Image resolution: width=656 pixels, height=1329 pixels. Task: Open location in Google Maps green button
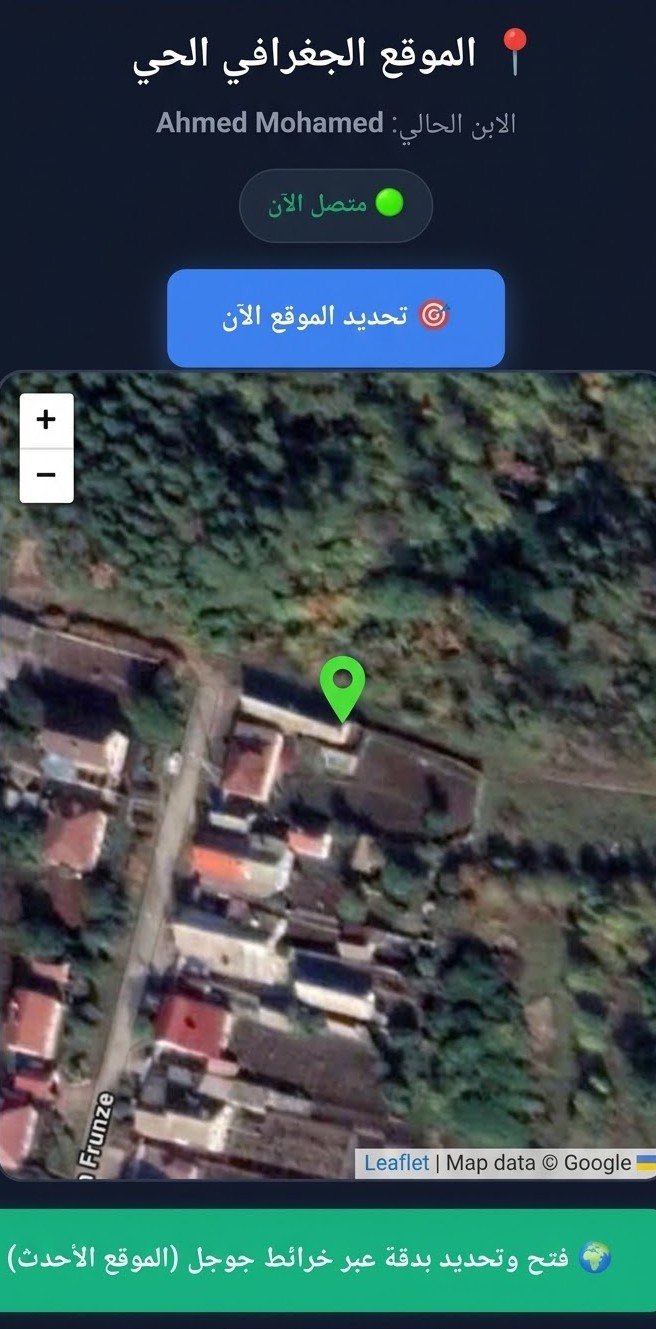pyautogui.click(x=328, y=1259)
